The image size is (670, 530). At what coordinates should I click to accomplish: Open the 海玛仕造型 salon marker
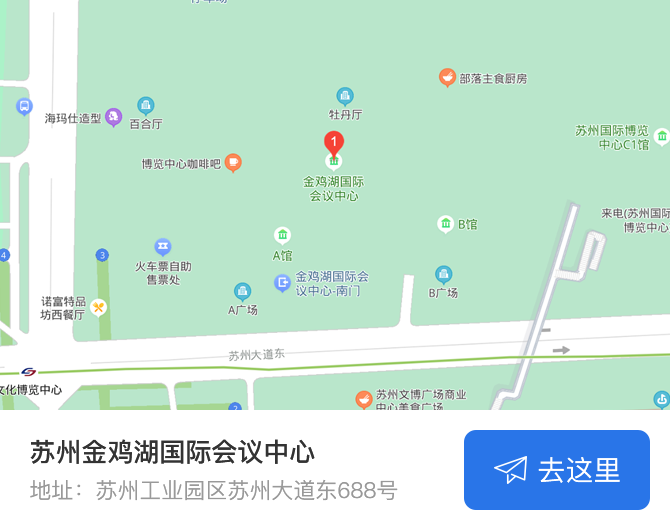coord(113,118)
